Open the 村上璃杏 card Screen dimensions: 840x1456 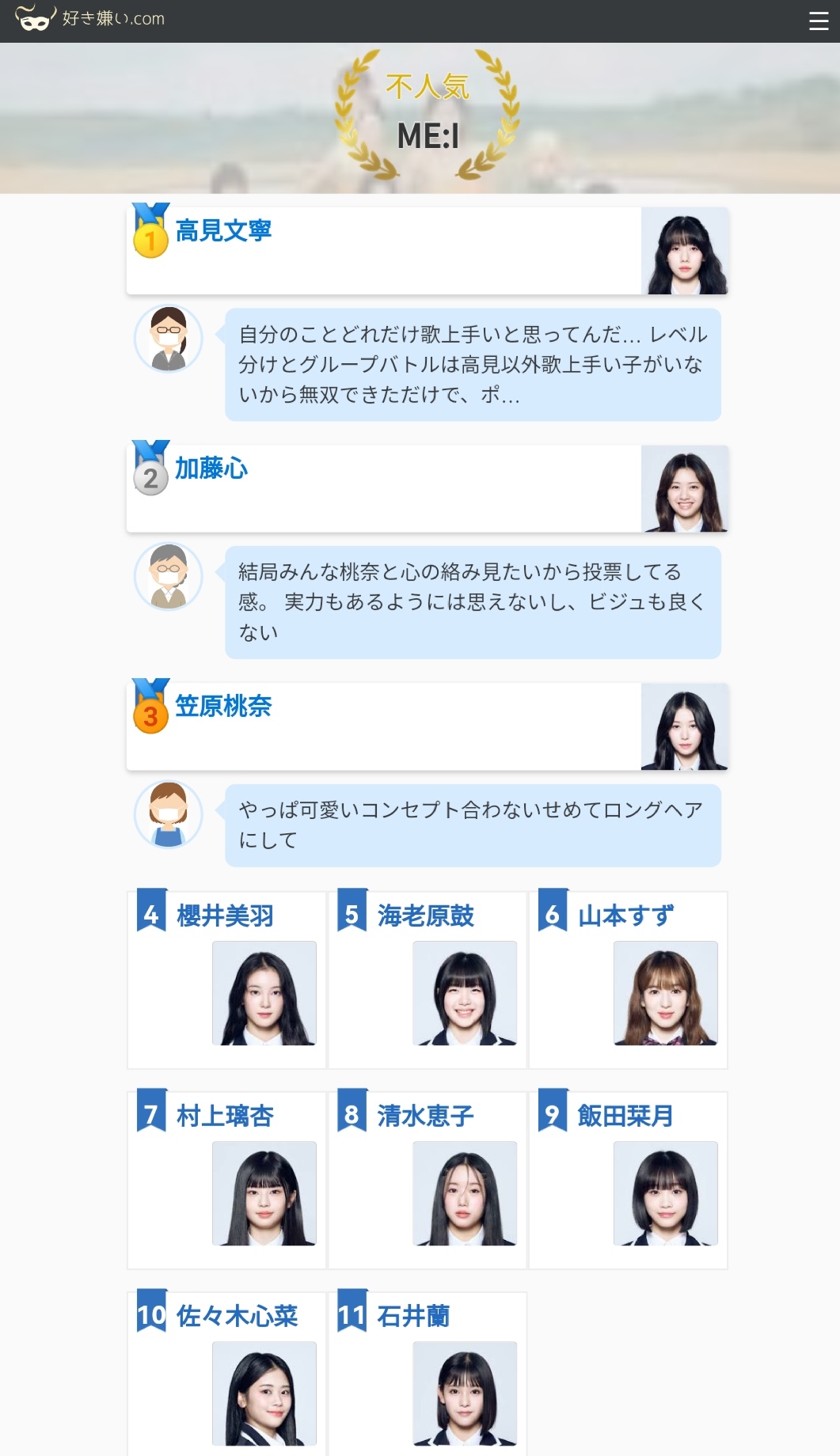(x=226, y=1180)
